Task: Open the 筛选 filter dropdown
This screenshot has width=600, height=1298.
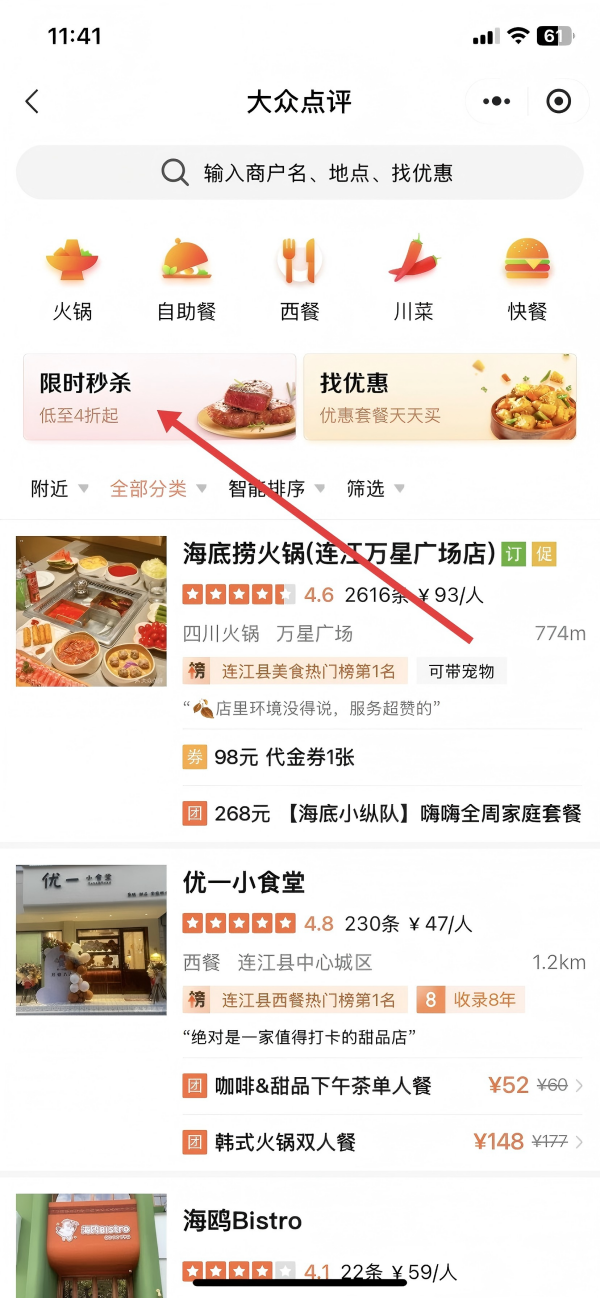Action: [x=375, y=489]
